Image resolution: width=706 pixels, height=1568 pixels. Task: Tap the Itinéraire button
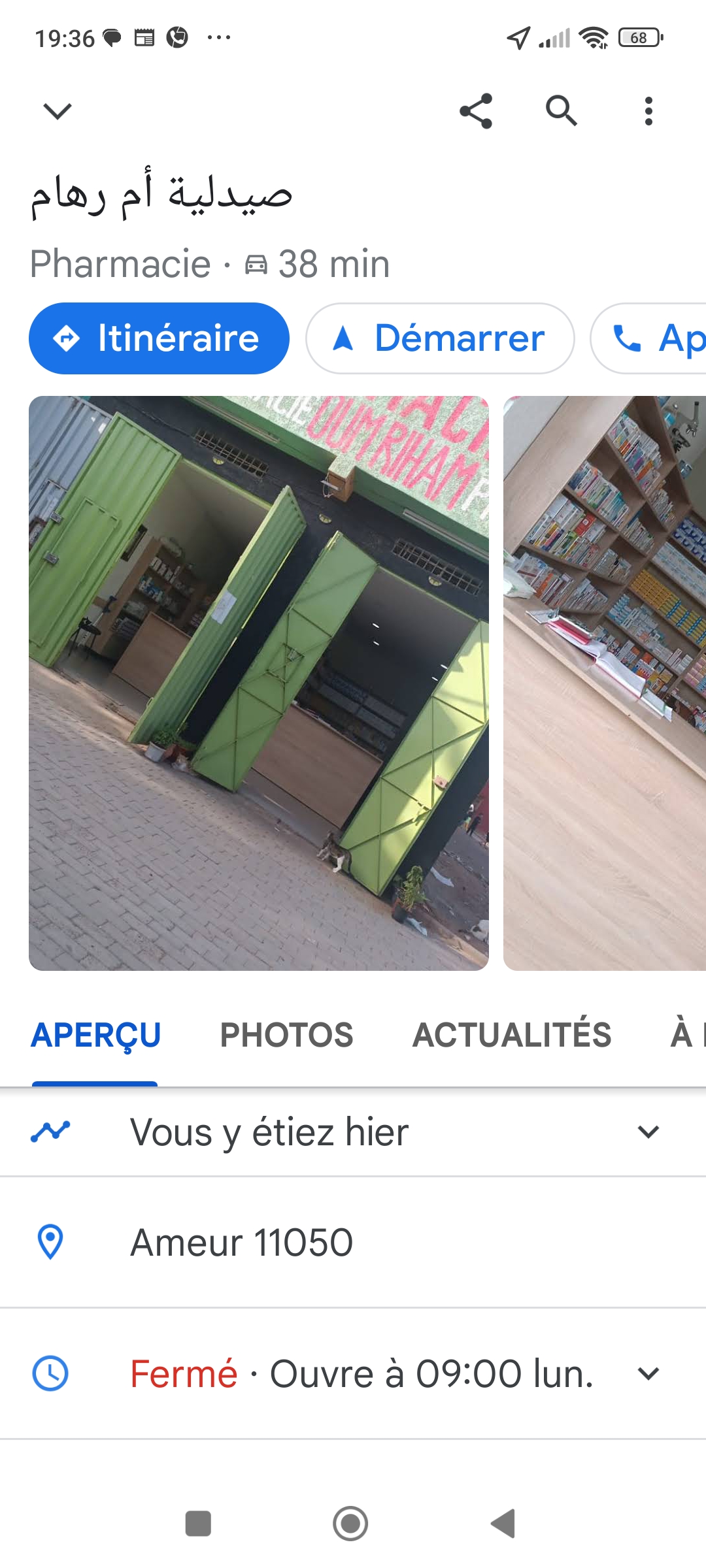[x=159, y=338]
